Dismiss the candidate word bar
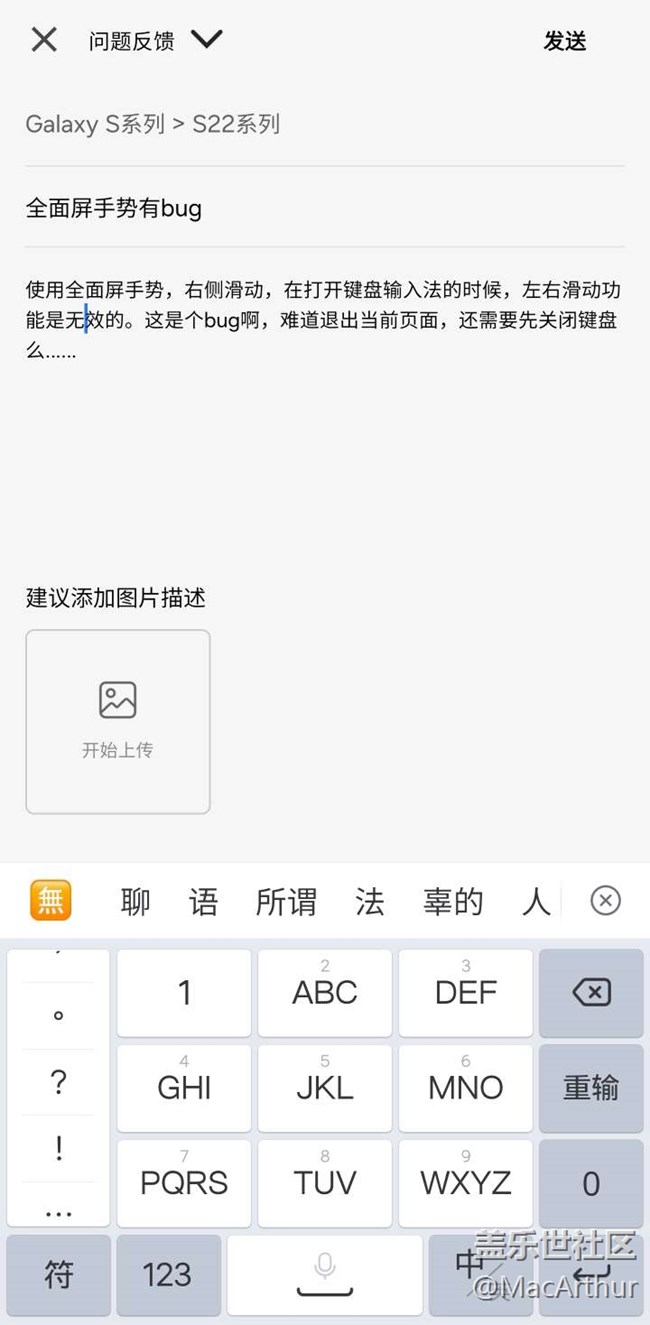The height and width of the screenshot is (1325, 650). tap(605, 901)
